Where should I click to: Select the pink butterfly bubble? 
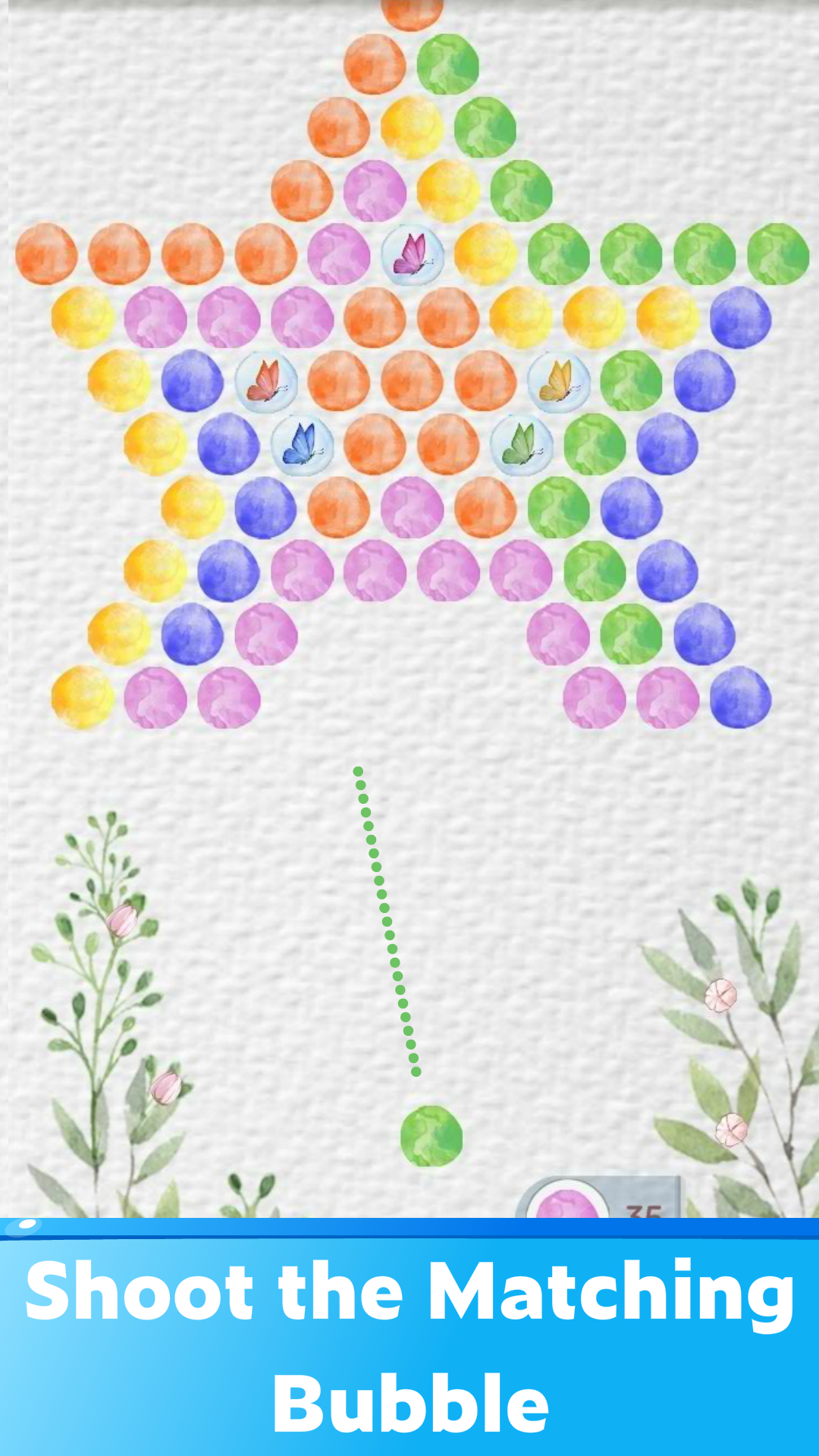pyautogui.click(x=412, y=255)
